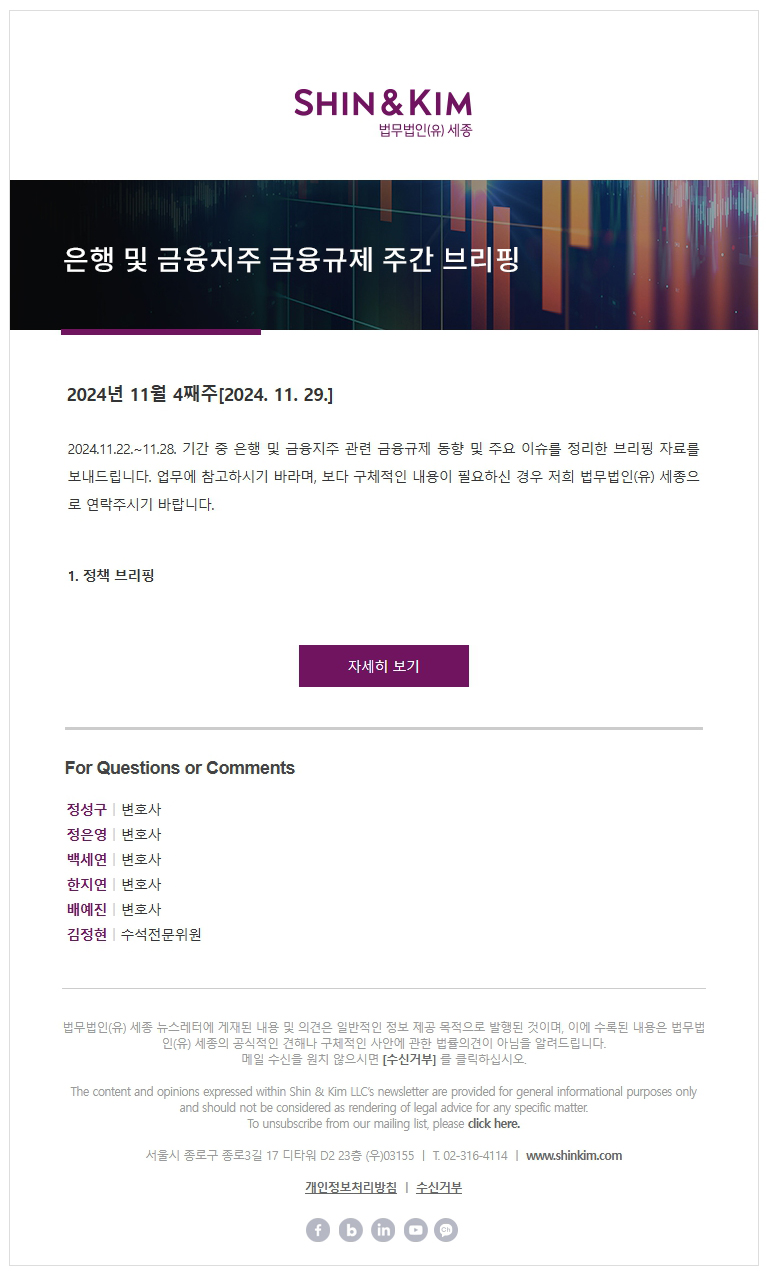Open the KakaoTalk channel icon
Viewport: 766px width, 1277px height.
click(446, 1230)
